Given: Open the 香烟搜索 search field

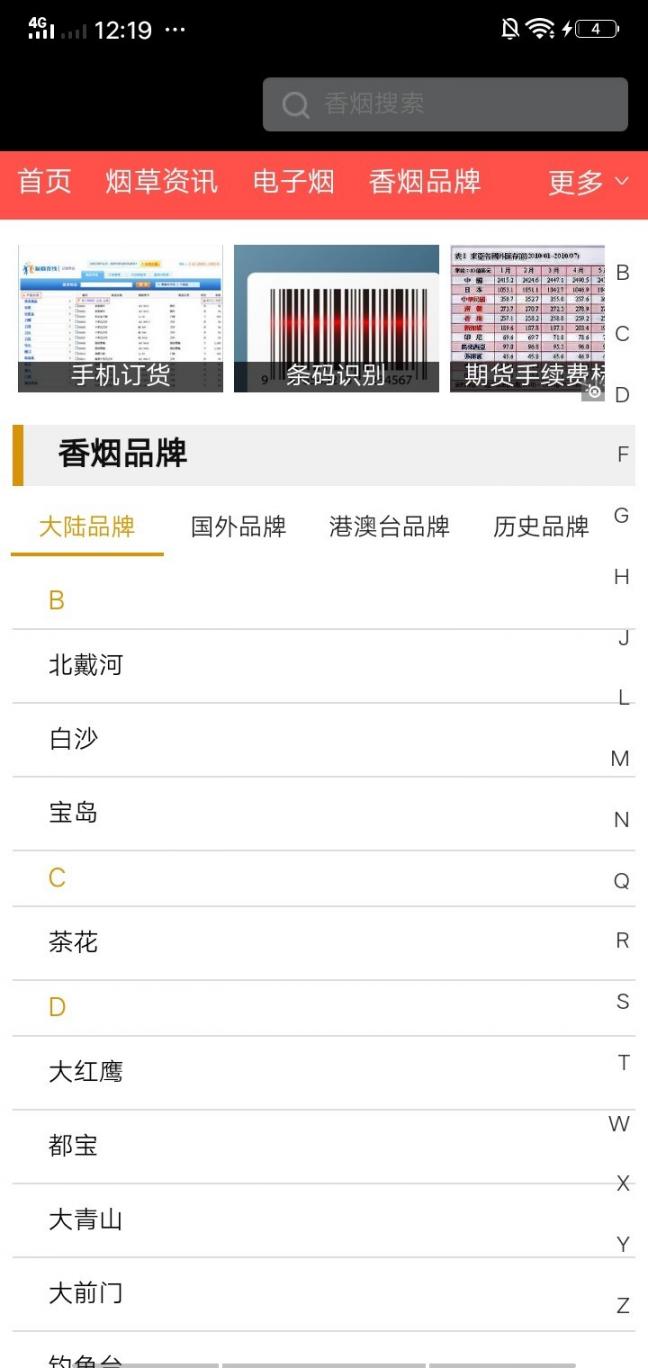Looking at the screenshot, I should coord(445,104).
